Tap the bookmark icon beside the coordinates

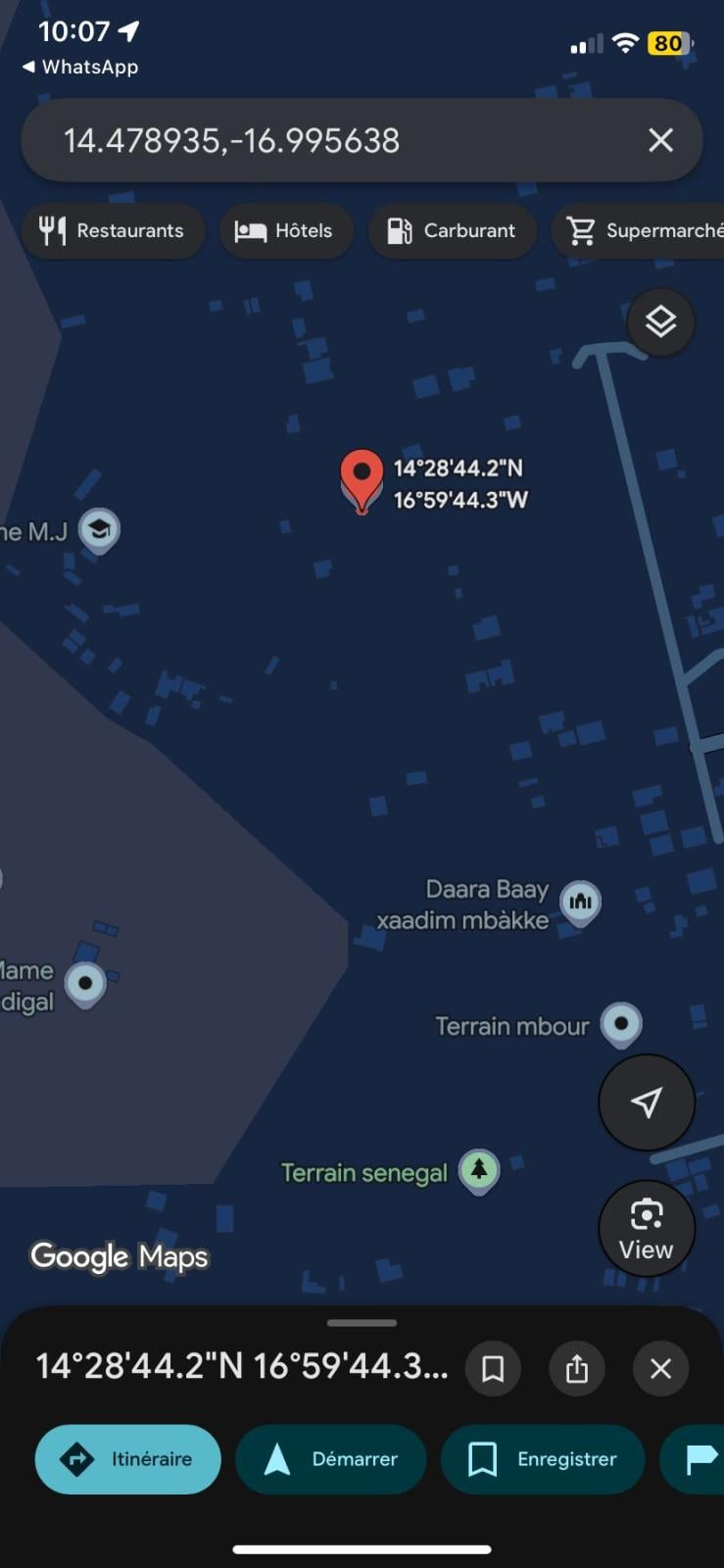pos(493,1368)
